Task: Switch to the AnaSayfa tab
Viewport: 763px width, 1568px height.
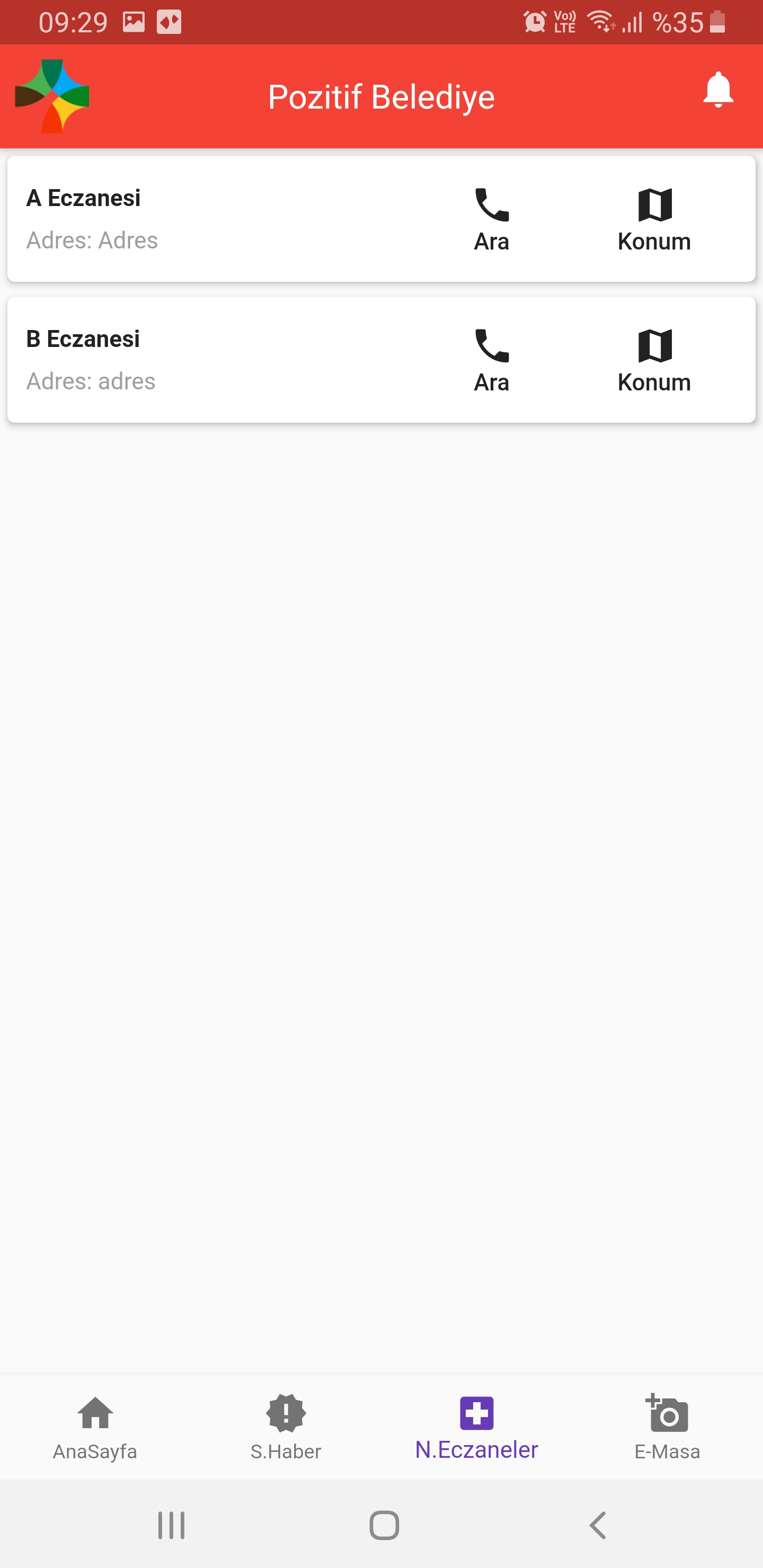Action: tap(95, 1426)
